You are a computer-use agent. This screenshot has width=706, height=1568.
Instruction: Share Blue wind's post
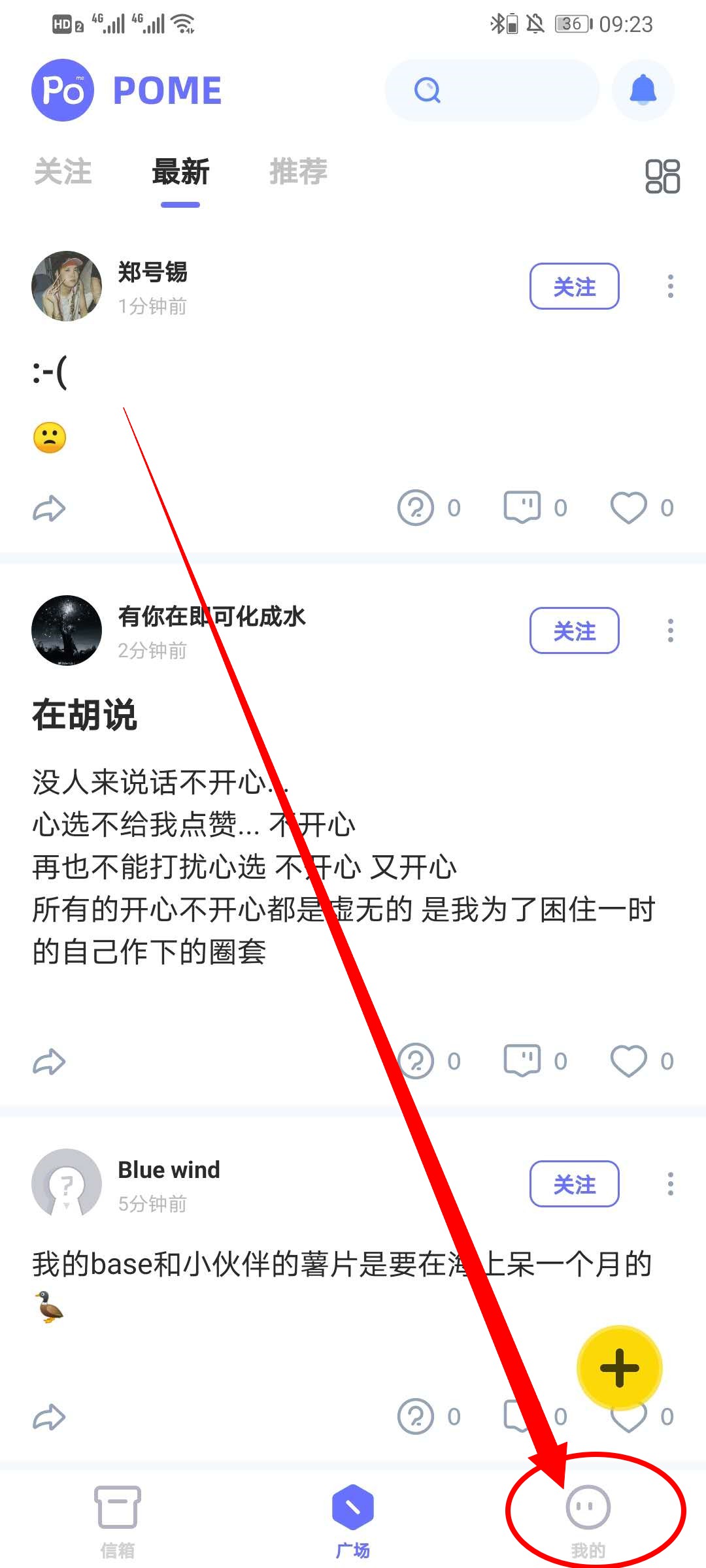pos(49,1417)
